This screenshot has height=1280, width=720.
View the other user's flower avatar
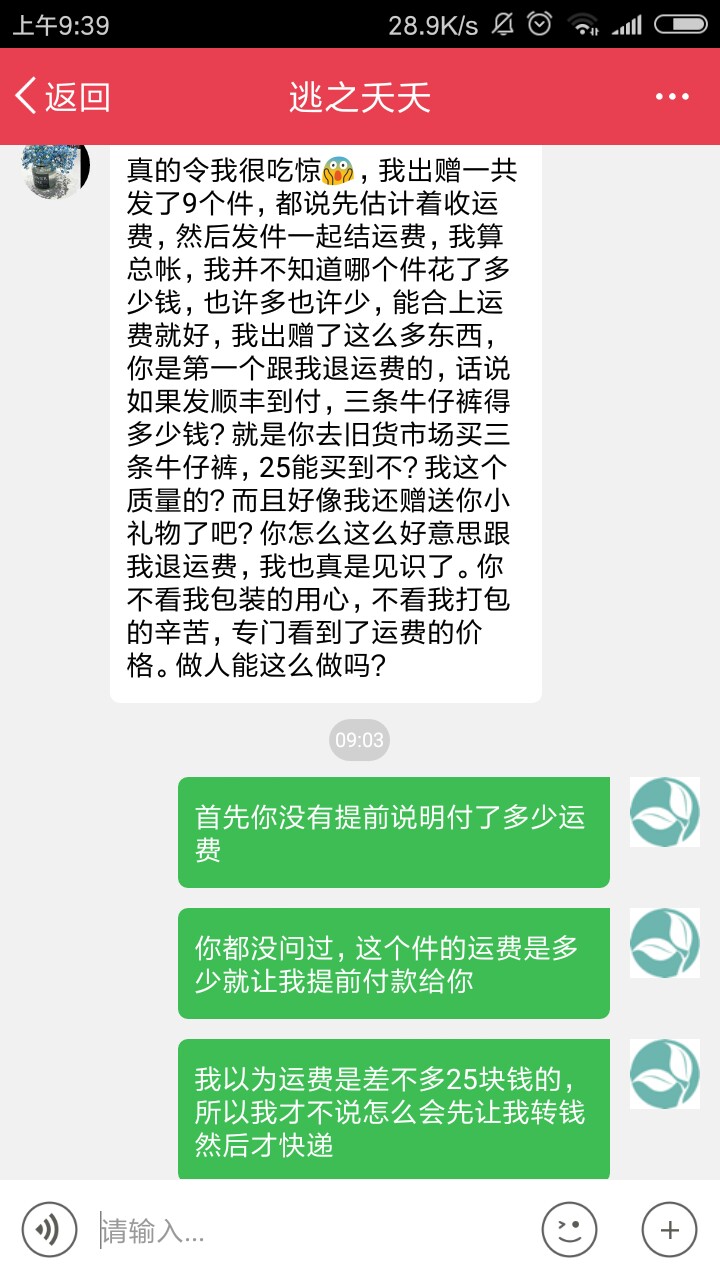(56, 171)
